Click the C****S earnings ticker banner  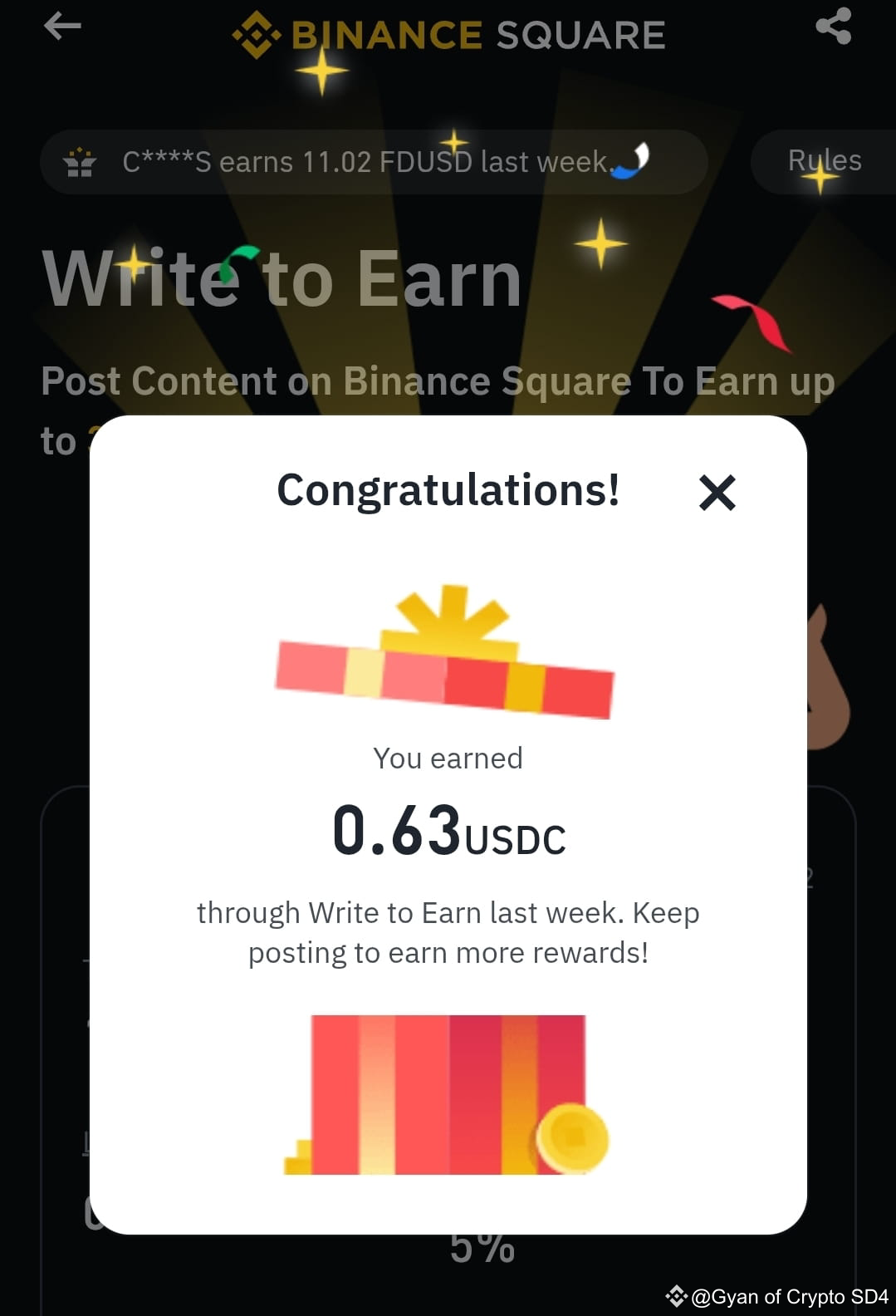374,162
